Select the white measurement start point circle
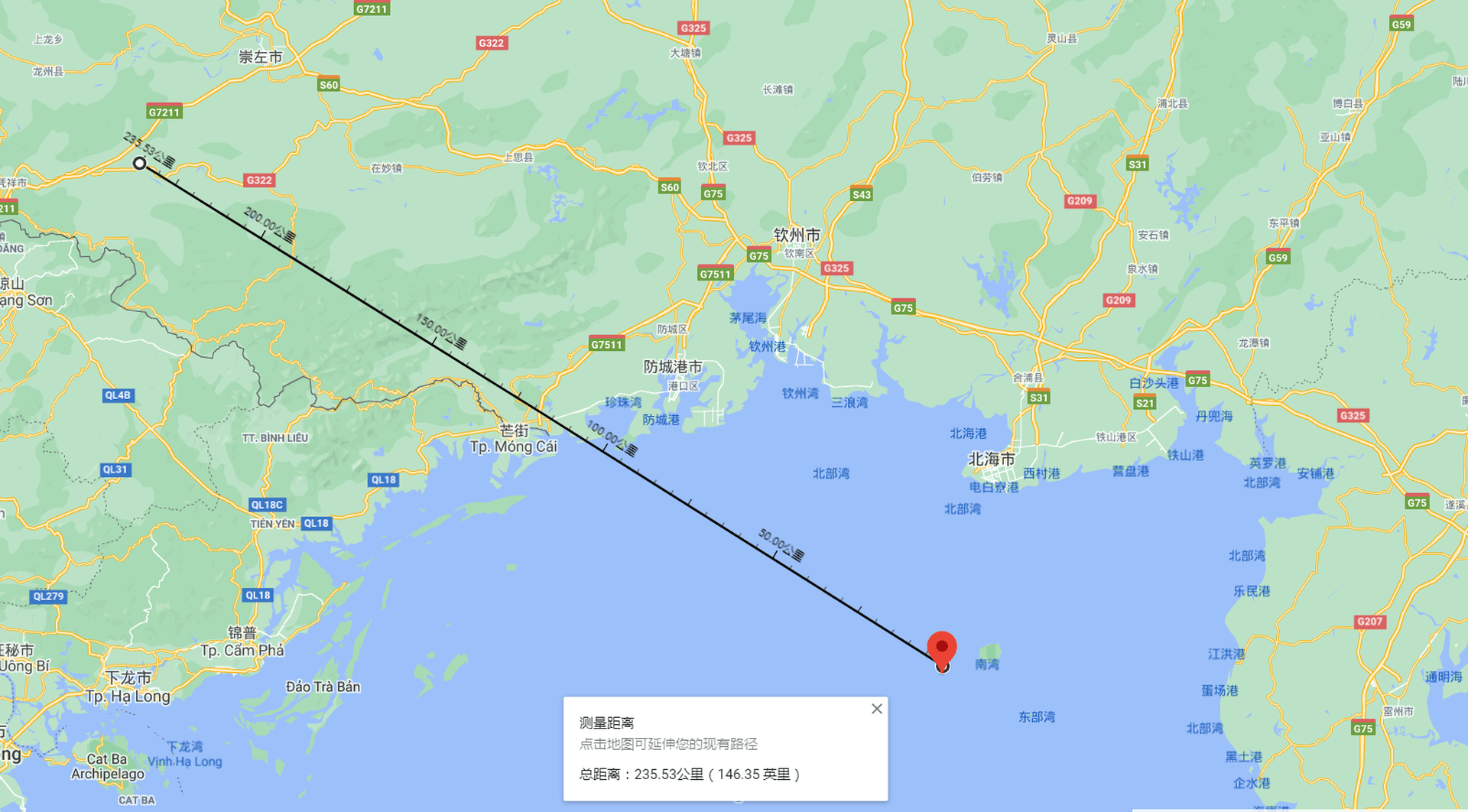The width and height of the screenshot is (1468, 812). (x=139, y=163)
